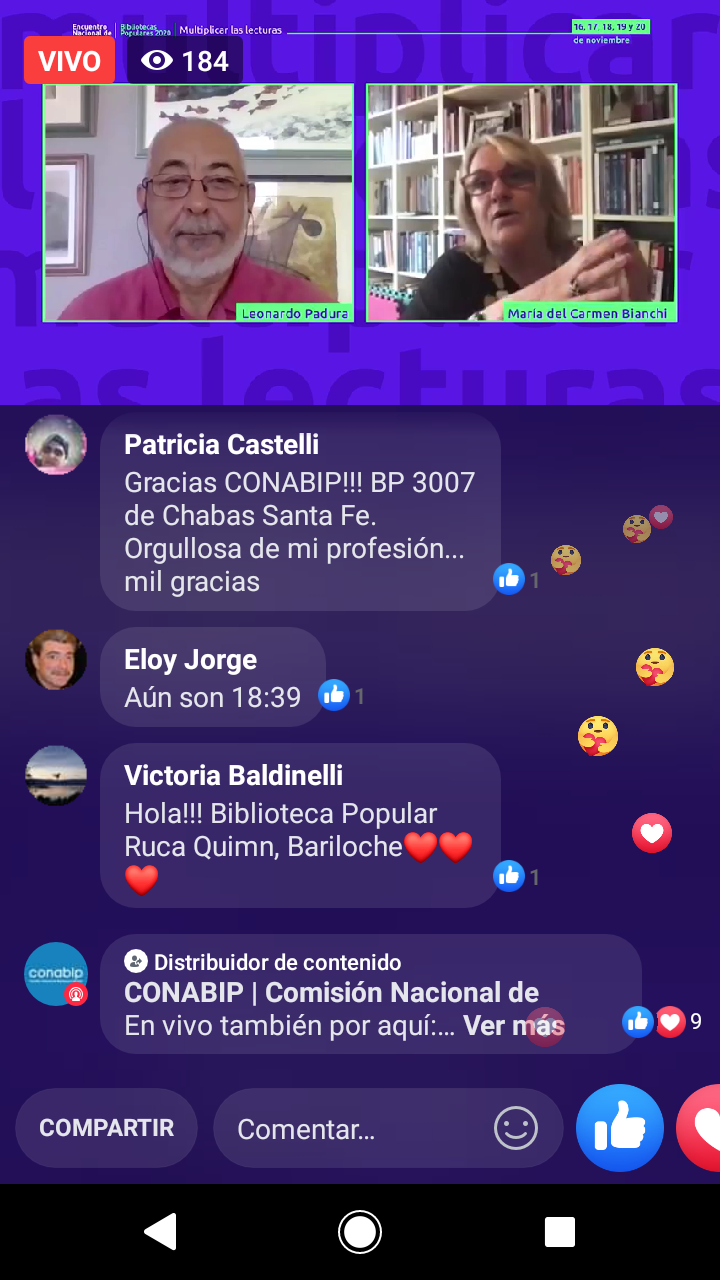The height and width of the screenshot is (1280, 720).
Task: Open the CONABIP page avatar
Action: (x=56, y=974)
